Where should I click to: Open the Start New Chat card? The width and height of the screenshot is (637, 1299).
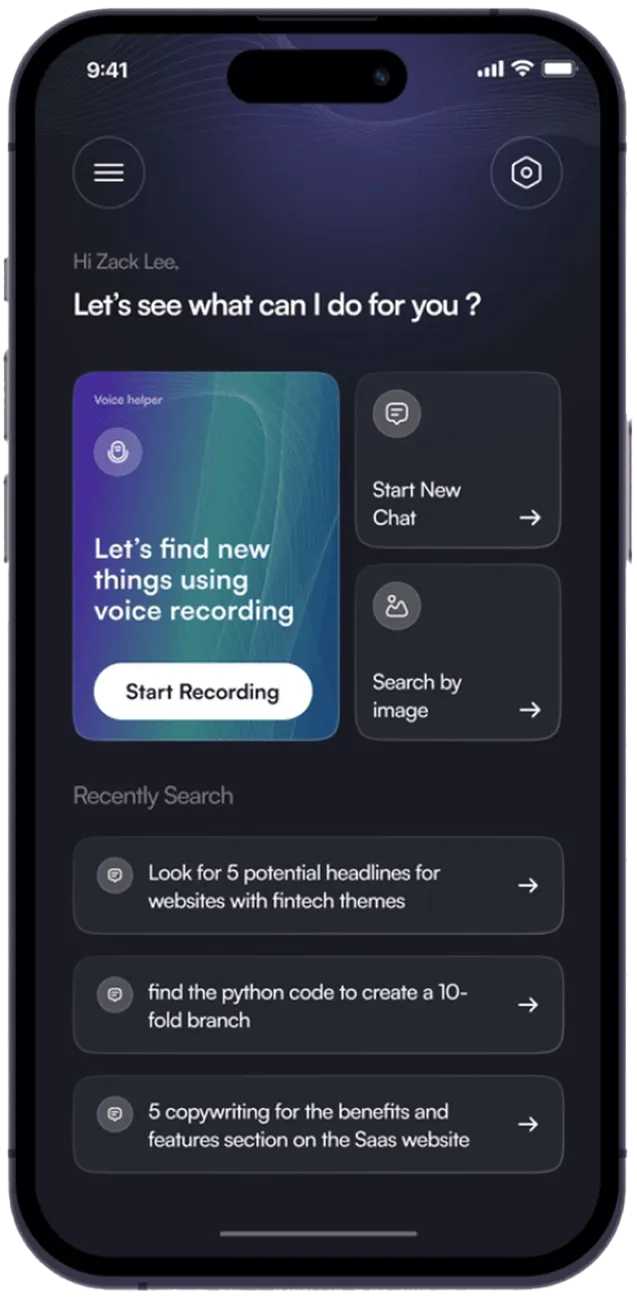pyautogui.click(x=457, y=460)
